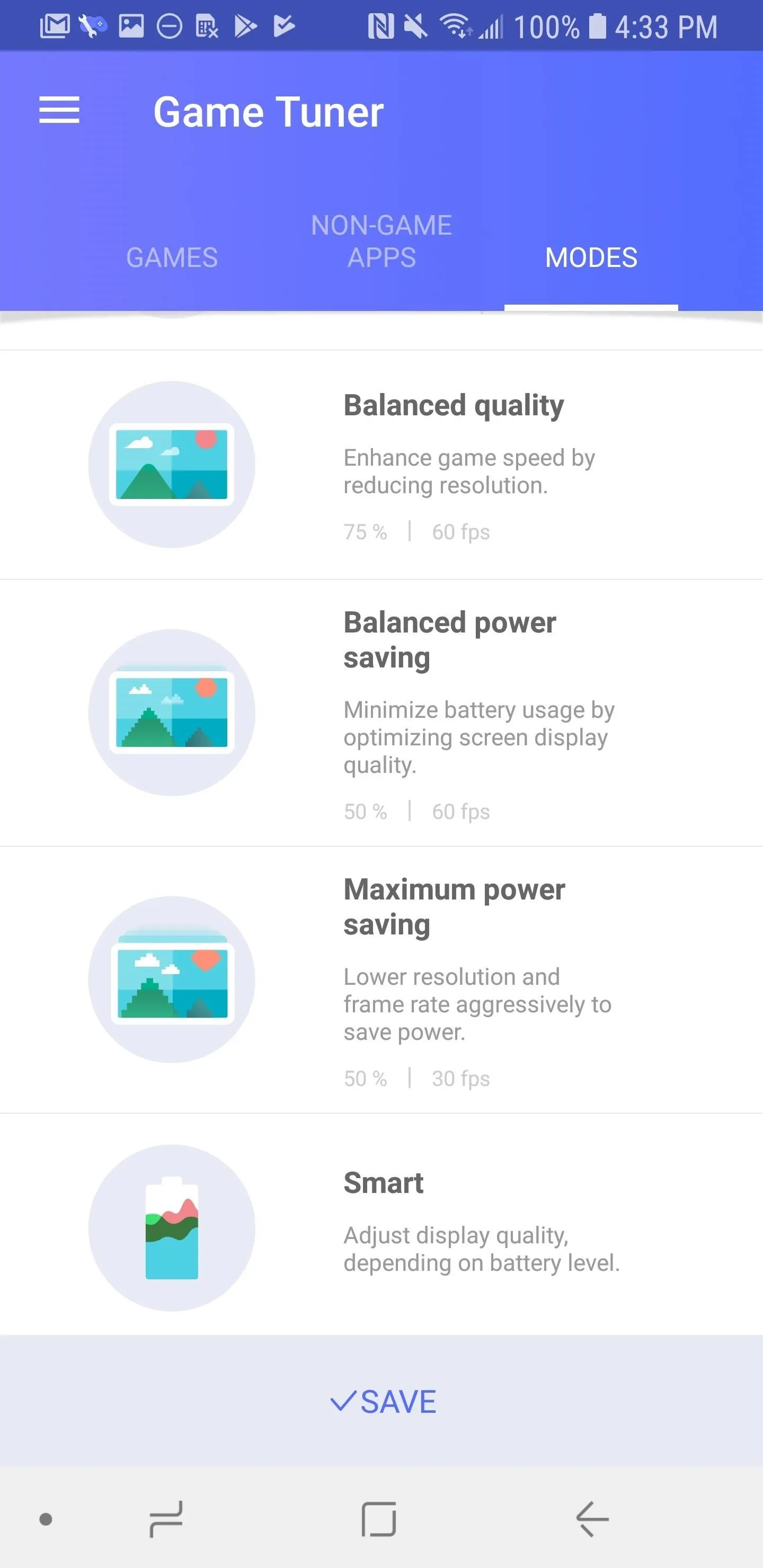Select the Modes tab

point(591,257)
